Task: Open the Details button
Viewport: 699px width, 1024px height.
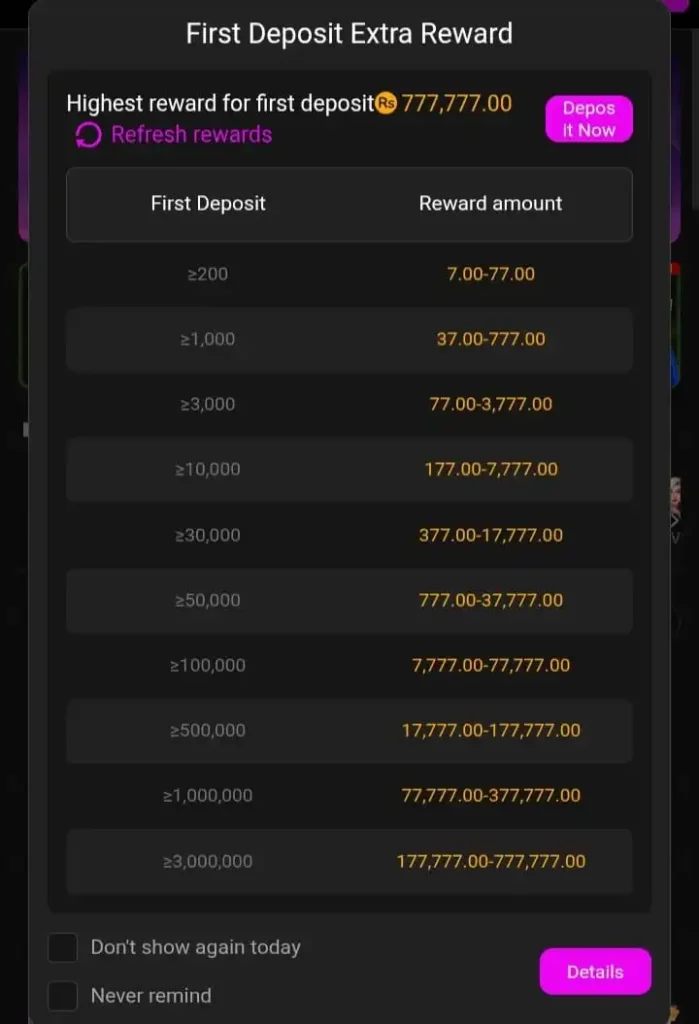Action: [595, 971]
